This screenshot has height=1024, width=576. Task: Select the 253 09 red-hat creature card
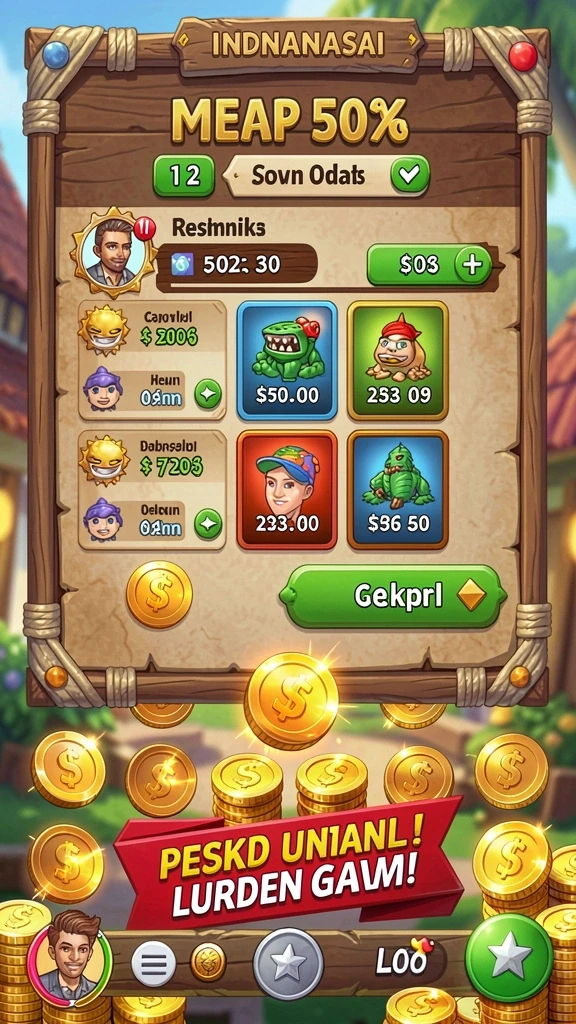398,360
